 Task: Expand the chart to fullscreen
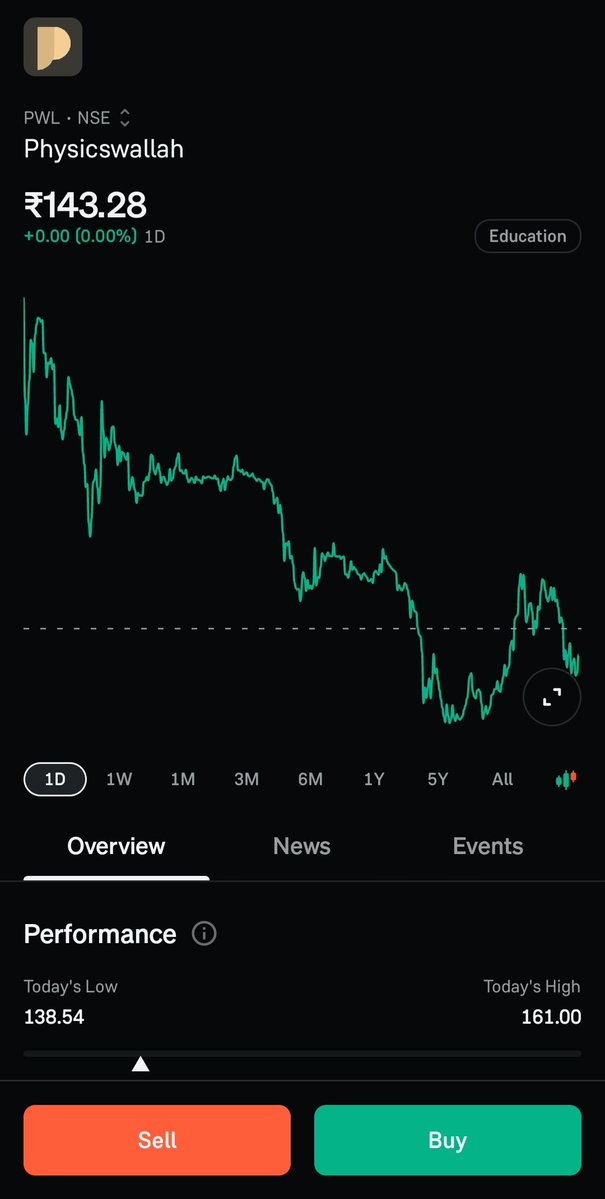[x=552, y=697]
